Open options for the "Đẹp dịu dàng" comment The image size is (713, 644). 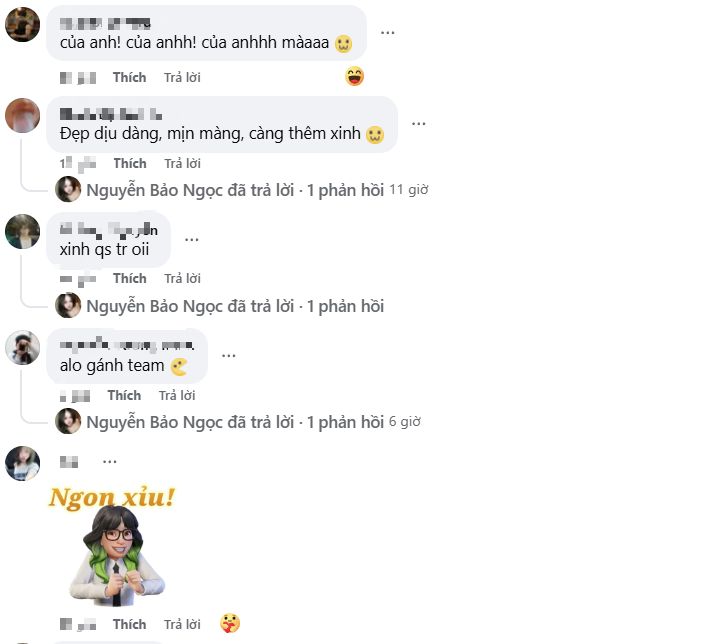pos(419,124)
